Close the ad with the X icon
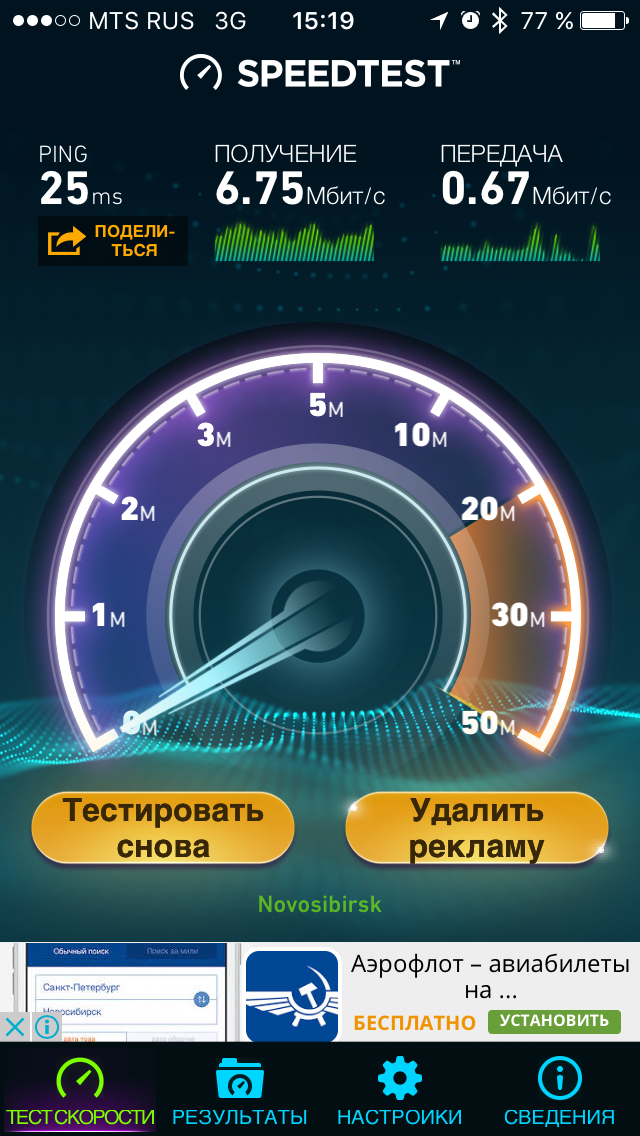This screenshot has width=640, height=1136. [15, 1027]
